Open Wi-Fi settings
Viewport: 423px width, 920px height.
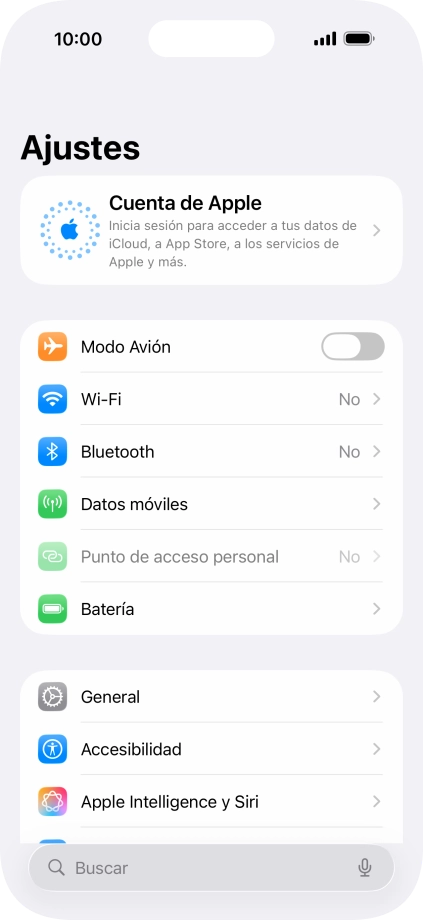click(211, 400)
